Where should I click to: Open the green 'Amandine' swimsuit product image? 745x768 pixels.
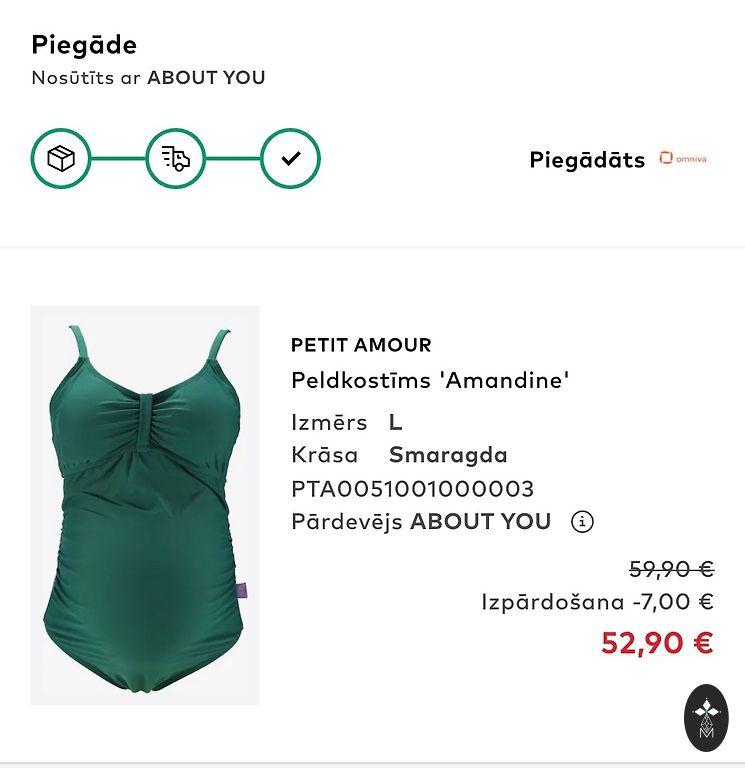(x=145, y=505)
